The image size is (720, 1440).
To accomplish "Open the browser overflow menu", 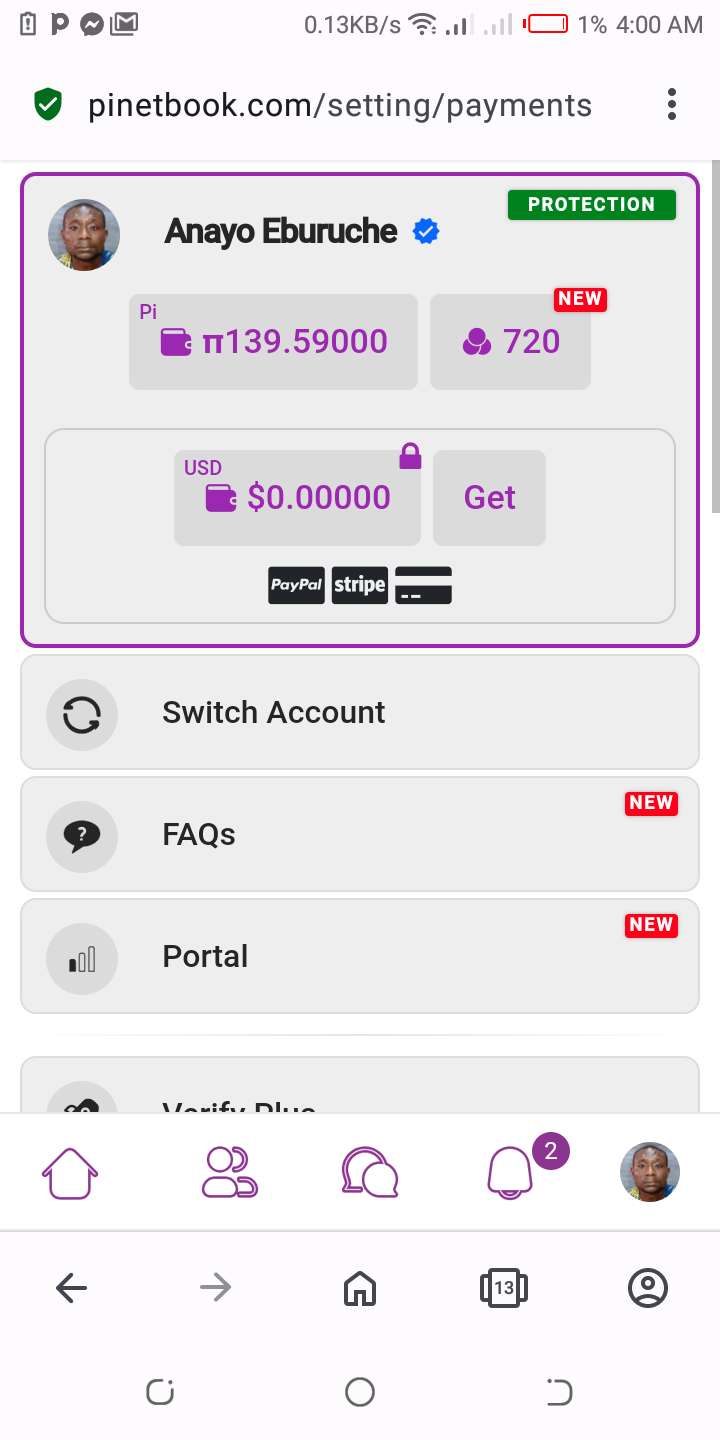I will tap(671, 104).
